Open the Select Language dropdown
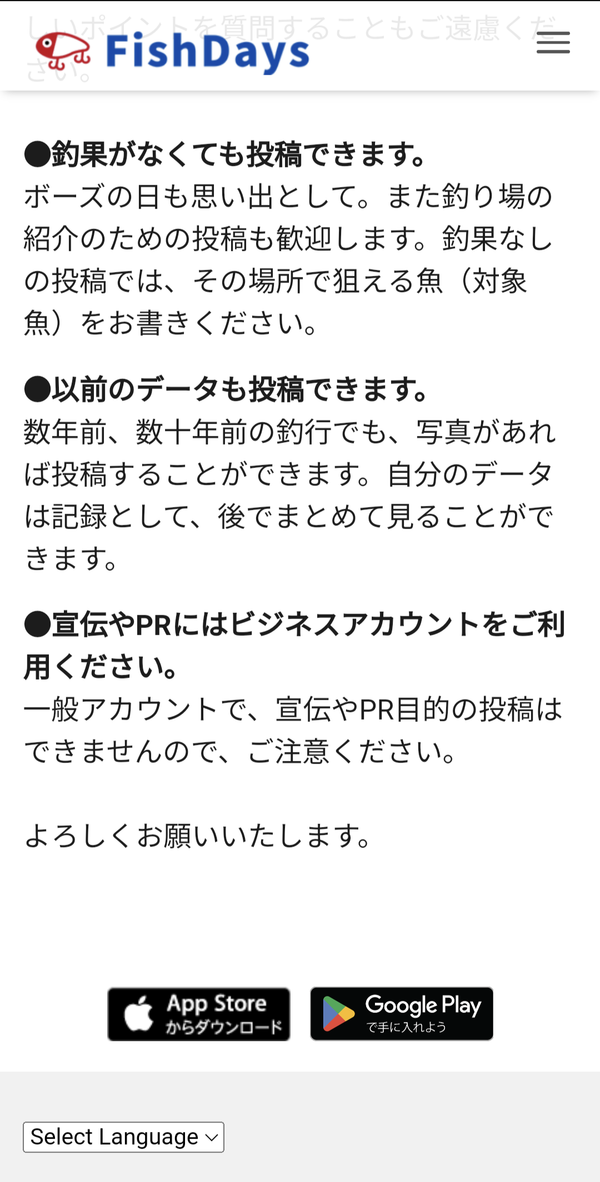Viewport: 600px width, 1182px height. tap(124, 1137)
